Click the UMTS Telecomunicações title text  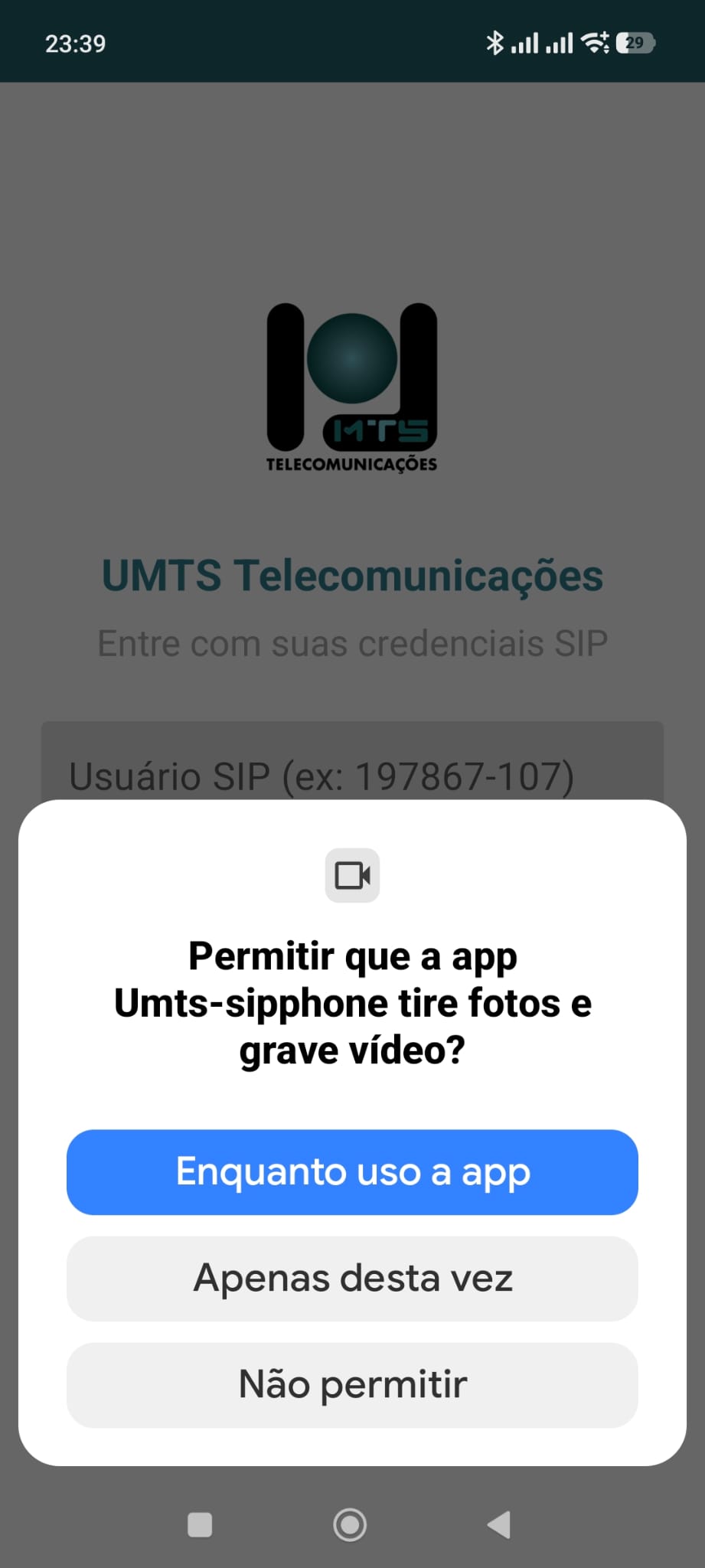pyautogui.click(x=351, y=576)
